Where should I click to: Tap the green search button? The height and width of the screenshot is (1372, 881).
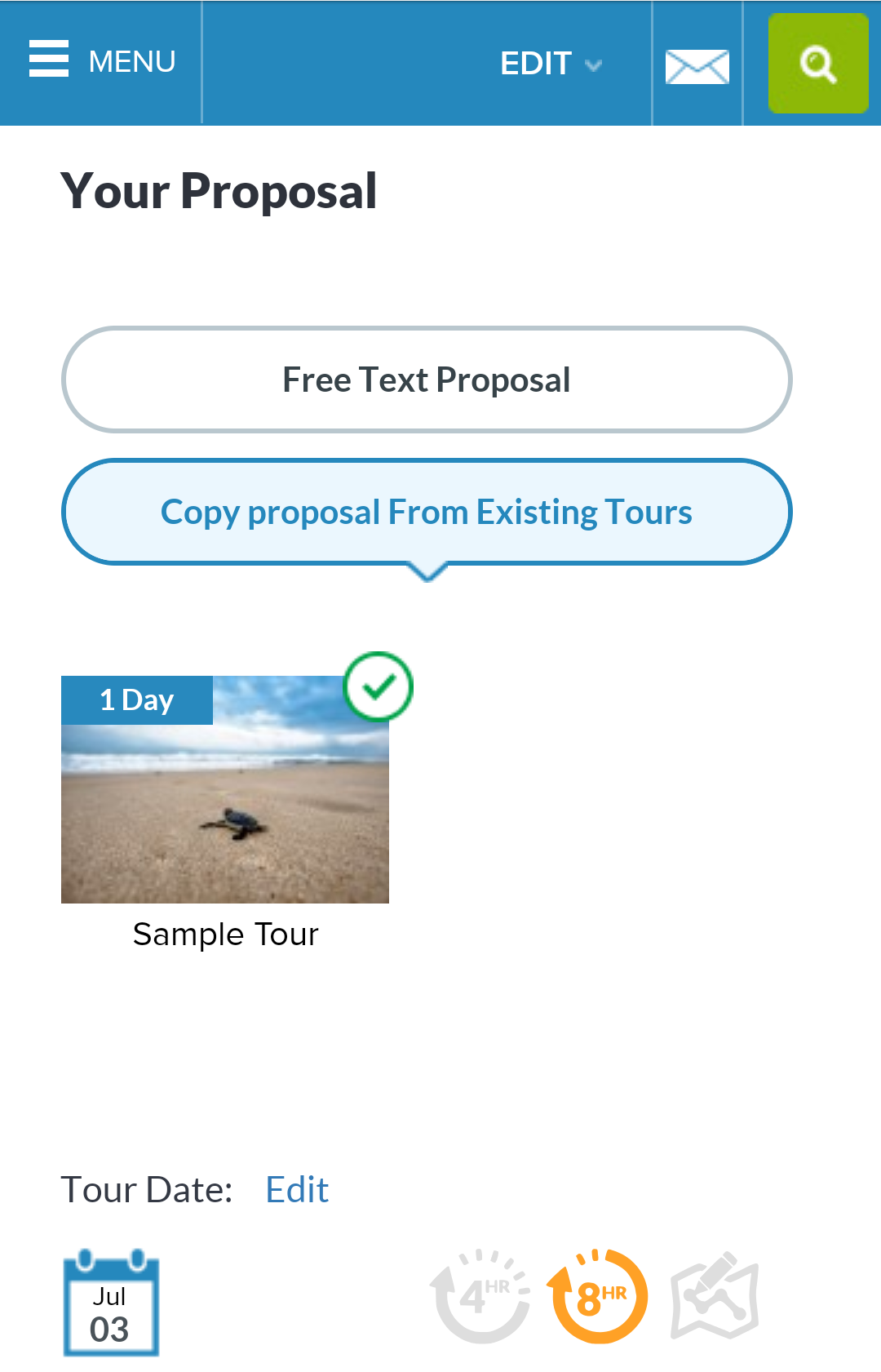tap(817, 64)
